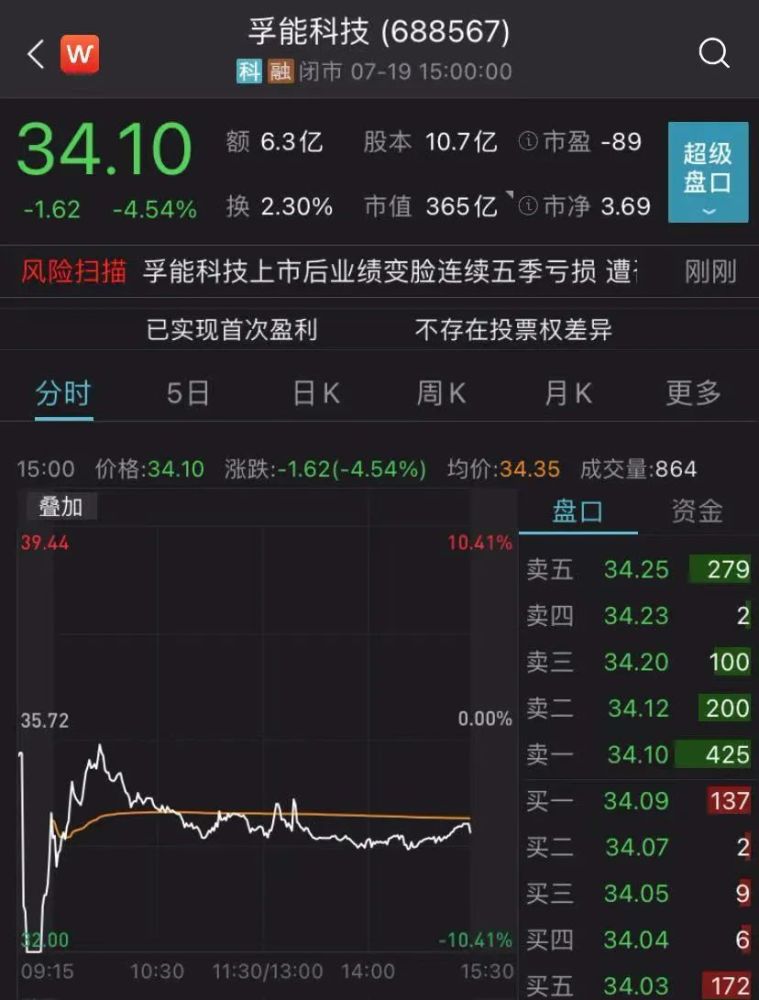Click the 已实现首次盈利 label

pyautogui.click(x=232, y=330)
